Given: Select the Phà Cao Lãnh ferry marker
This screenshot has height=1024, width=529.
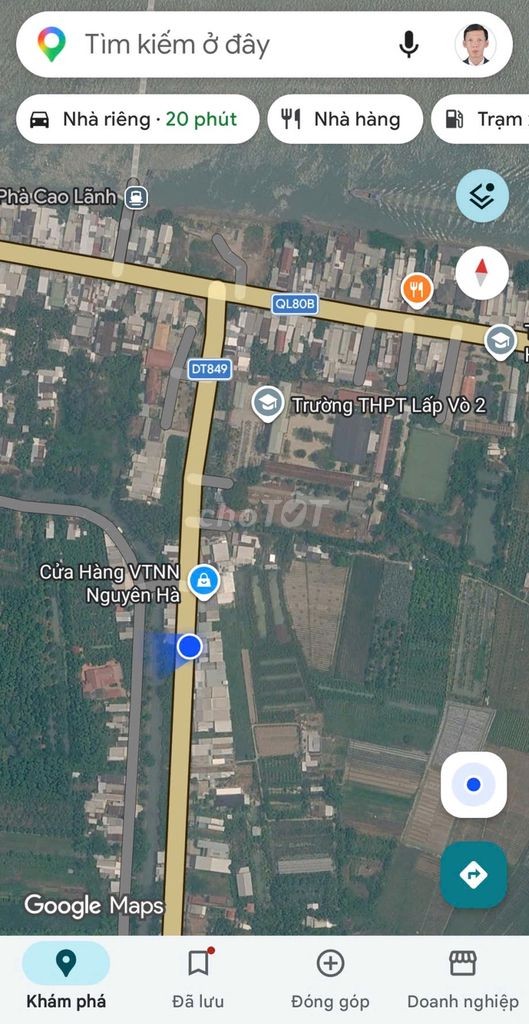Looking at the screenshot, I should coord(136,197).
